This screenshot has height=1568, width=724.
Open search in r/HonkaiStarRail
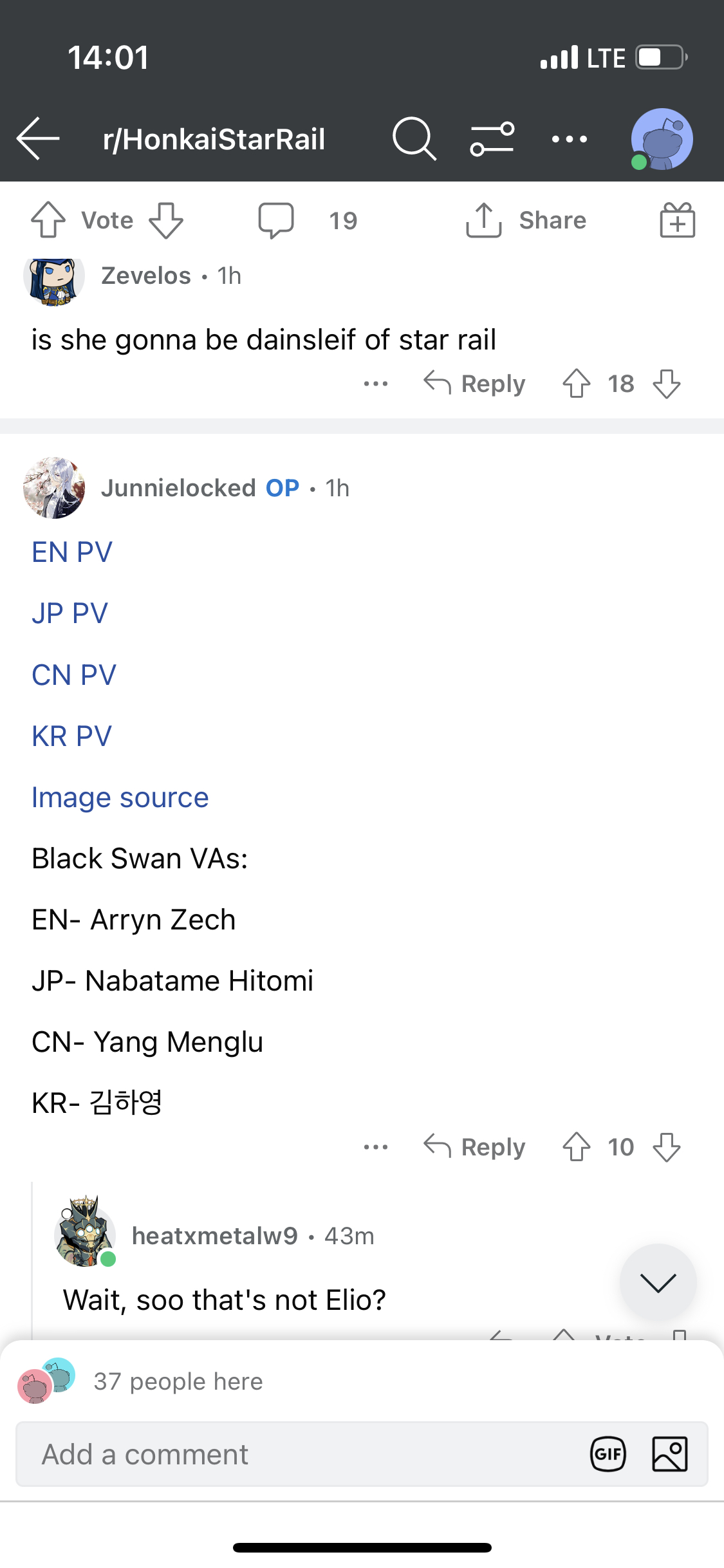click(x=414, y=138)
